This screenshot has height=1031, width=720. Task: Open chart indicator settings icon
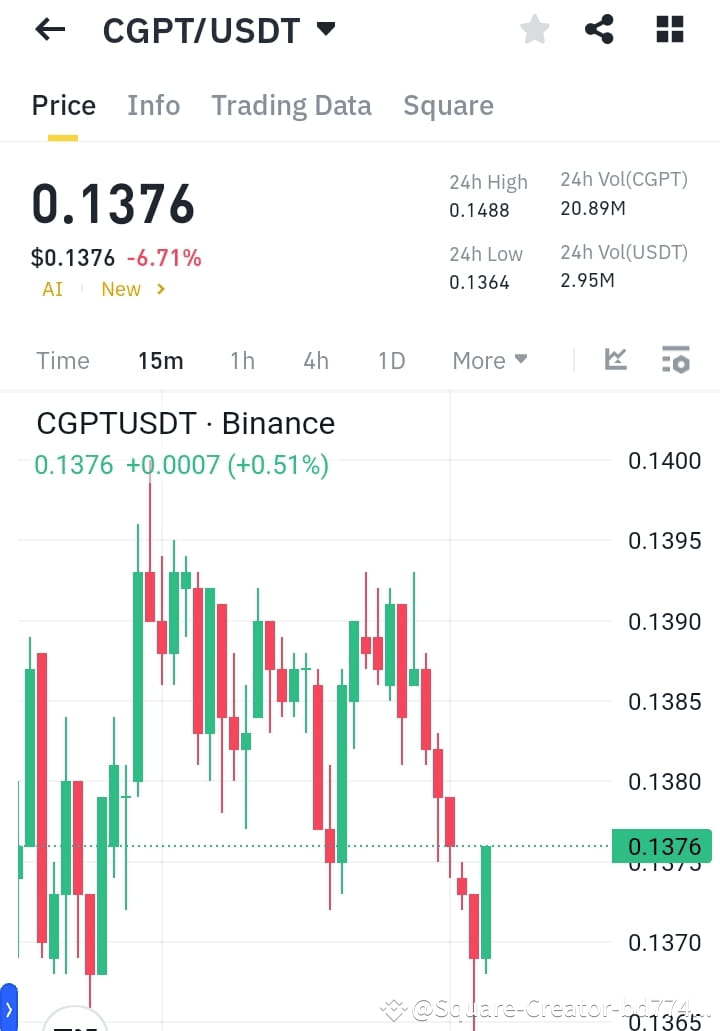pos(676,359)
